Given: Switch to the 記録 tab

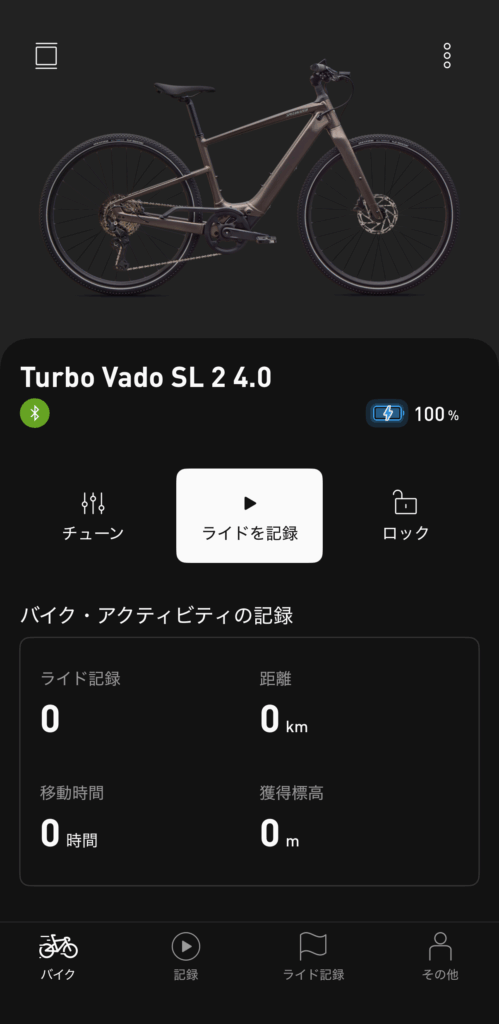Looking at the screenshot, I should 186,956.
